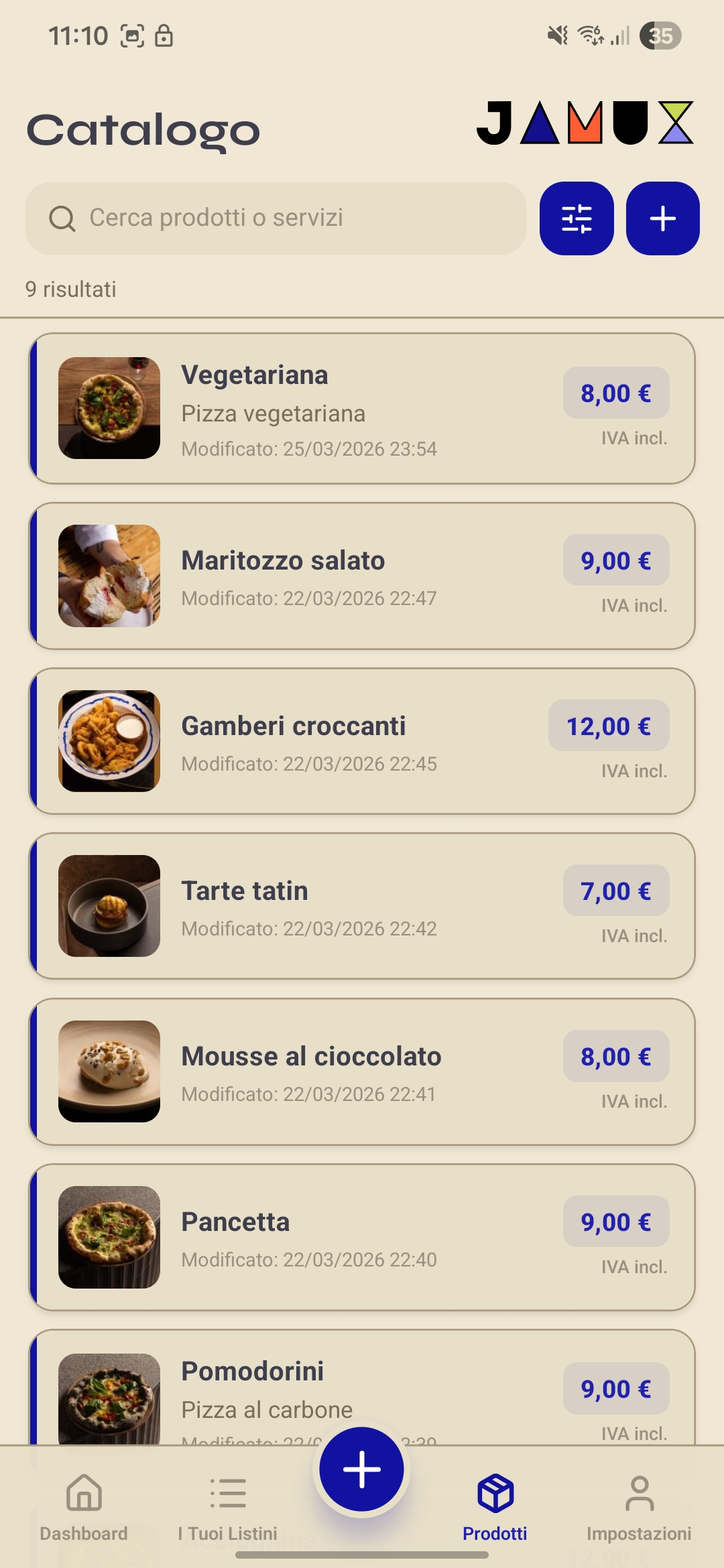The width and height of the screenshot is (724, 1568).
Task: Select the Dashboard home icon
Action: pyautogui.click(x=83, y=1494)
